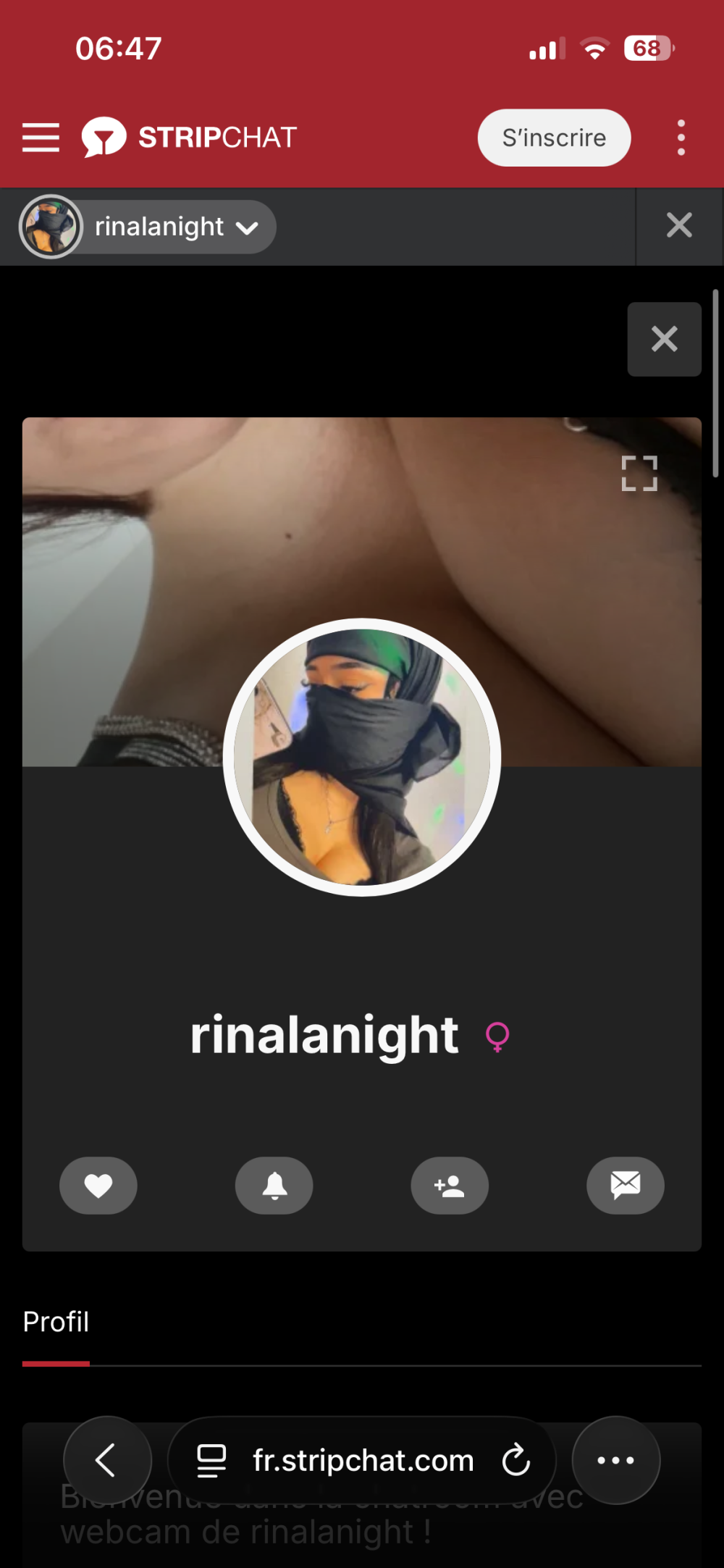The height and width of the screenshot is (1568, 724).
Task: Open the hamburger menu
Action: click(41, 137)
